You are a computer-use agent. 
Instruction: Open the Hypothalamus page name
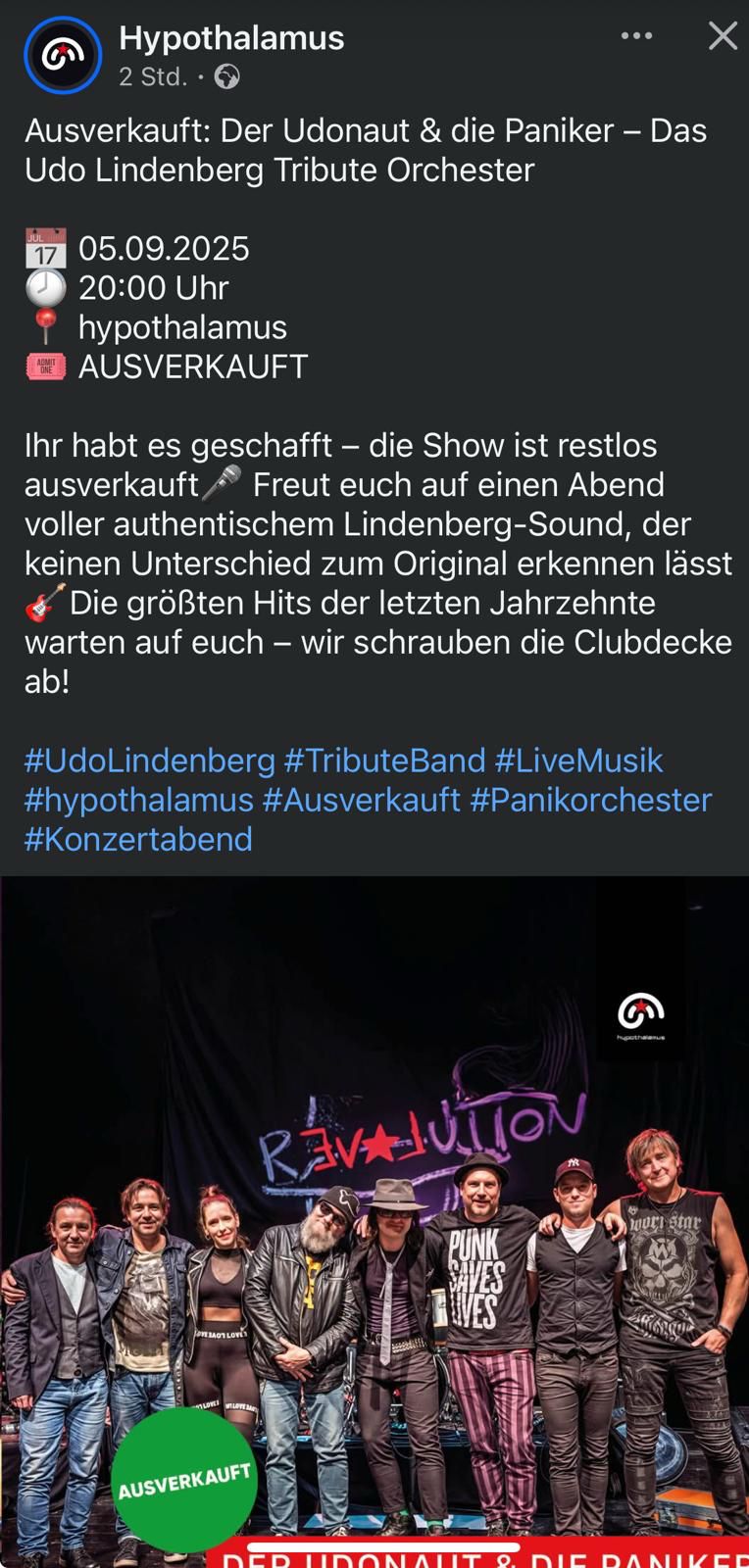231,37
